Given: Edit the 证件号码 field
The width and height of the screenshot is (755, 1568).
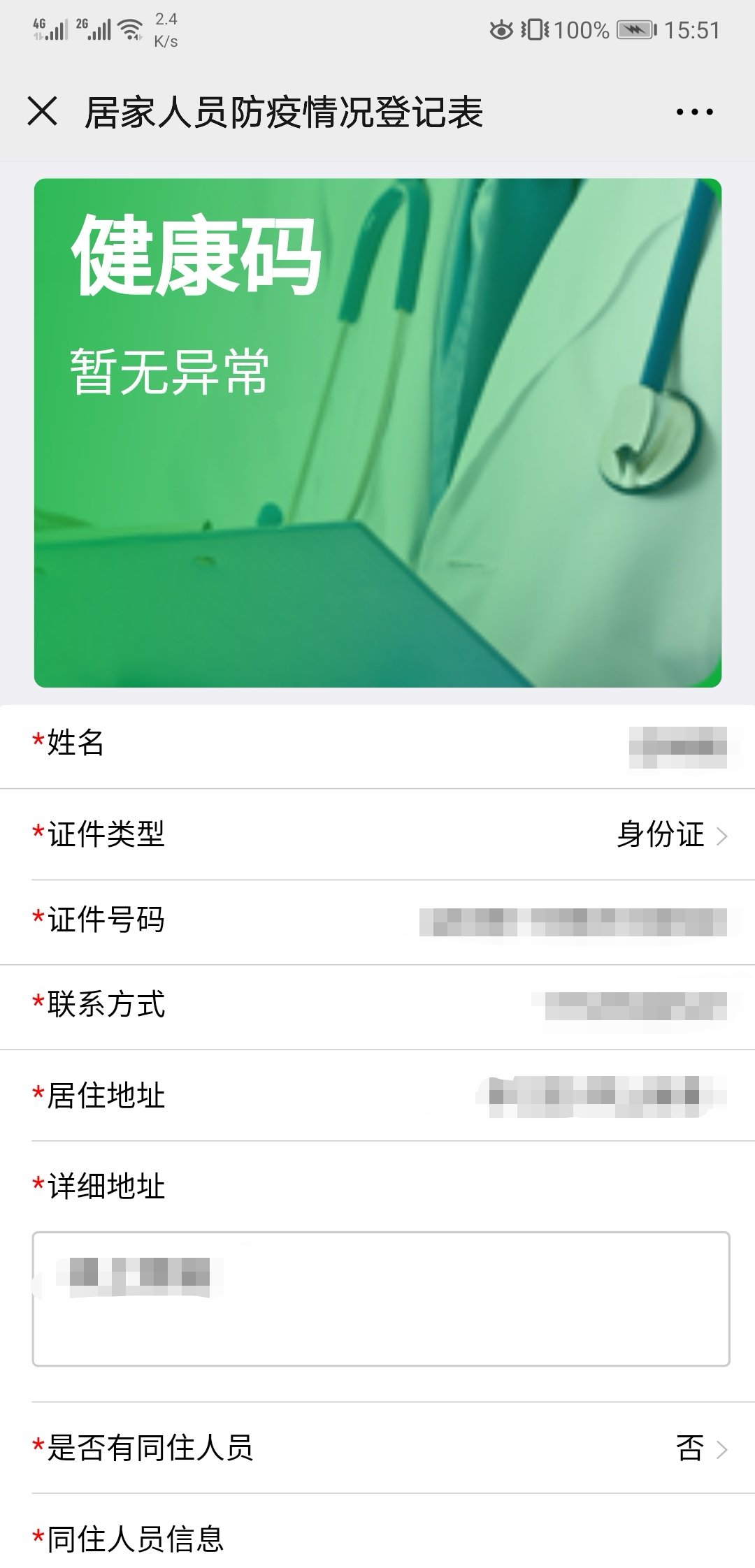Looking at the screenshot, I should click(573, 922).
